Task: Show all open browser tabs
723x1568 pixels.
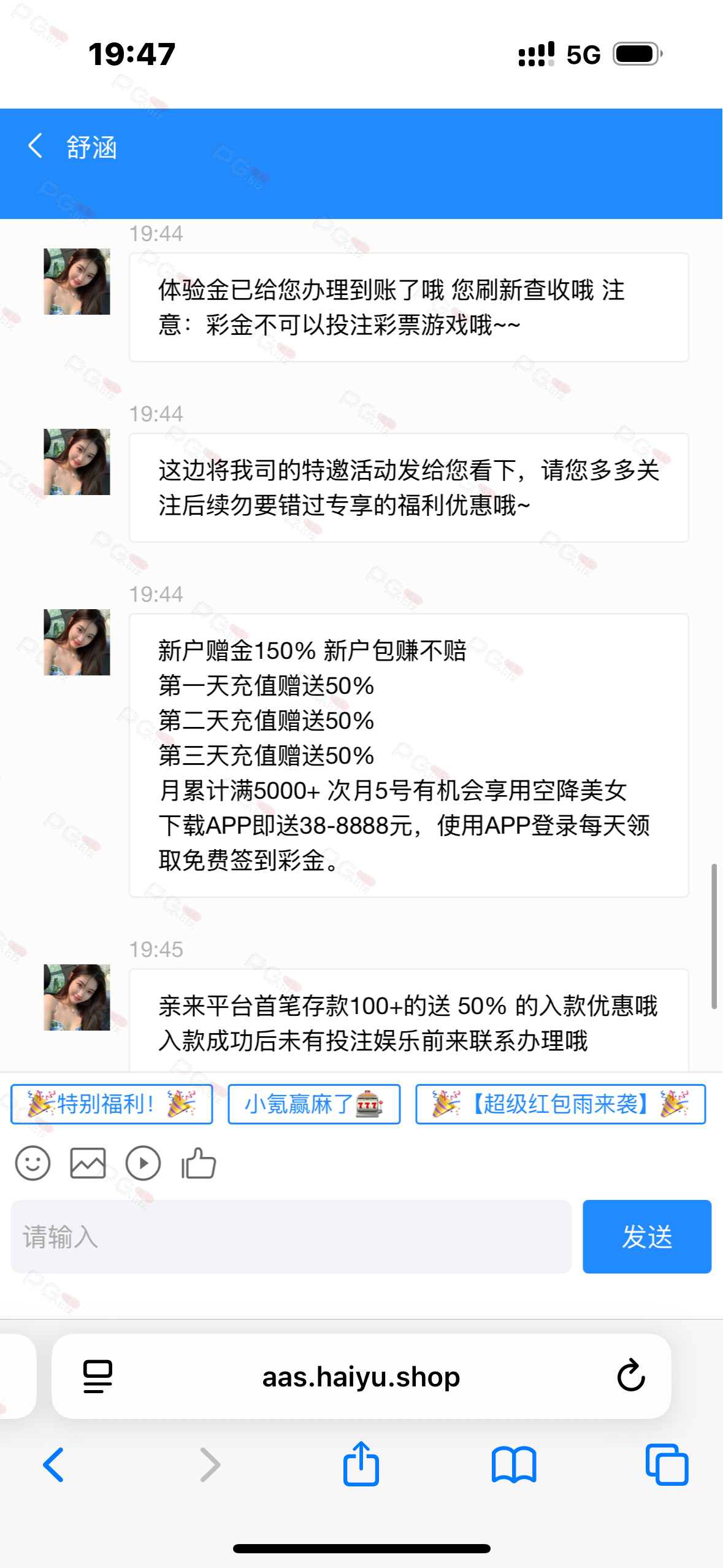Action: coord(667,1464)
